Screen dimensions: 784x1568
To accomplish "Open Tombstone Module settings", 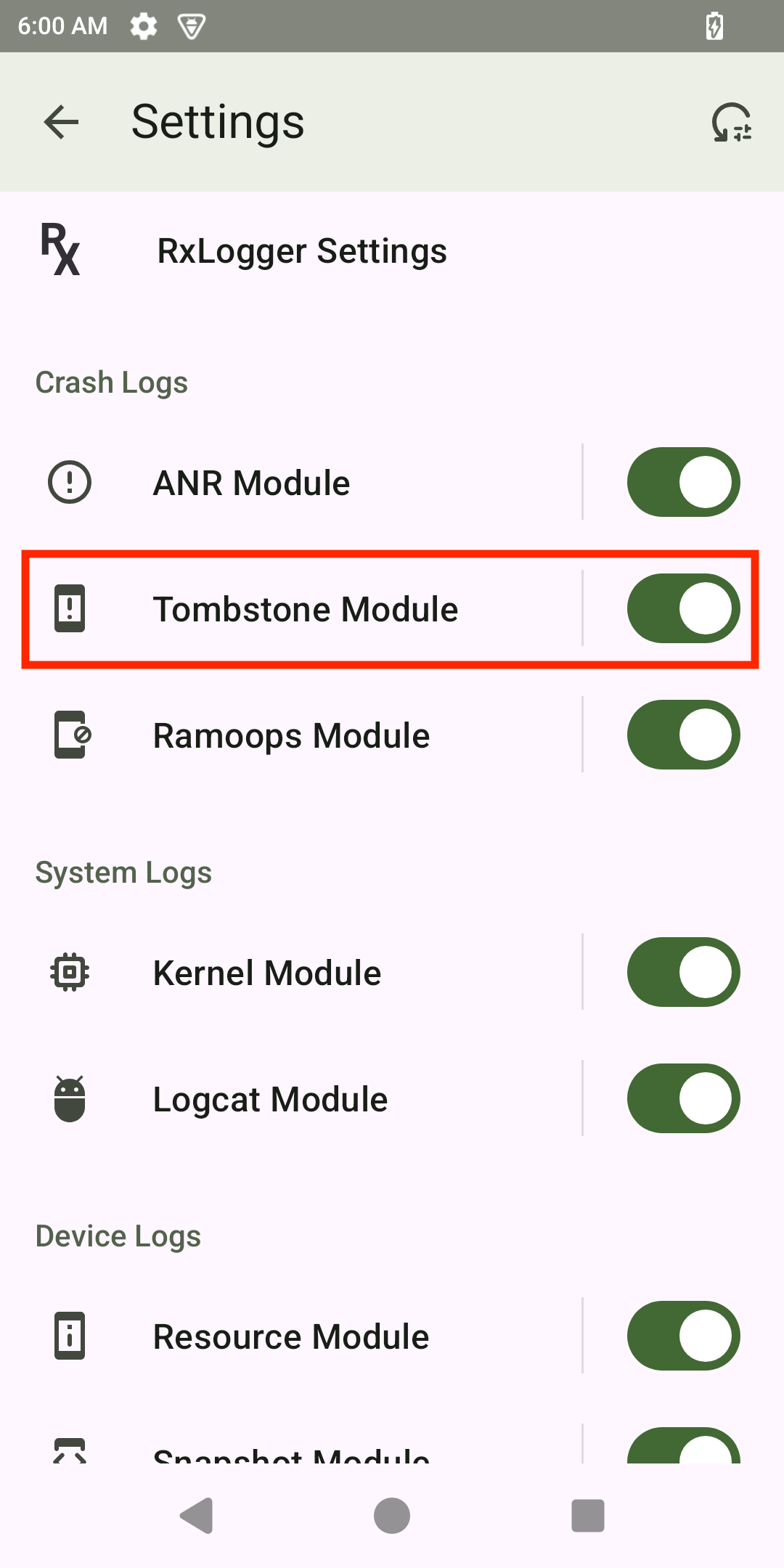I will [x=305, y=609].
